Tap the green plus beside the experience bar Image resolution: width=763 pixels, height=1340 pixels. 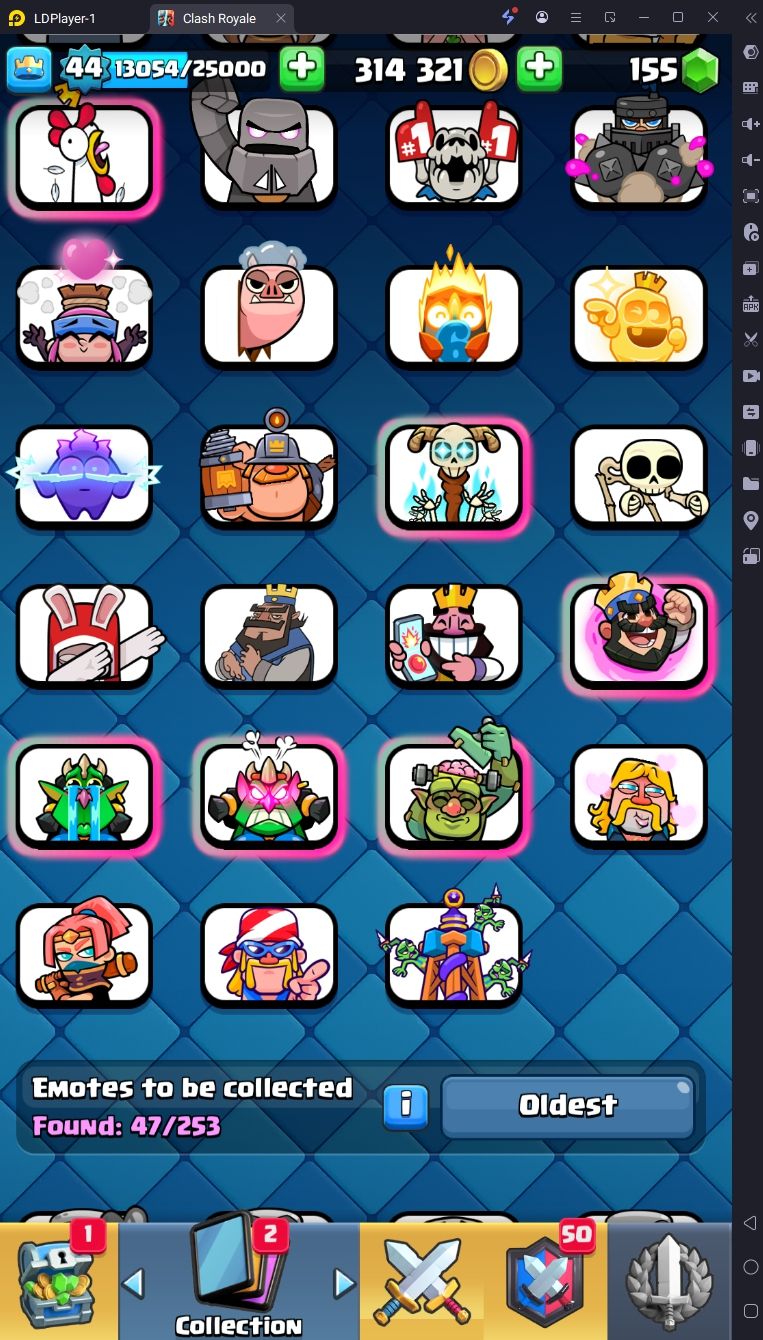pos(301,69)
